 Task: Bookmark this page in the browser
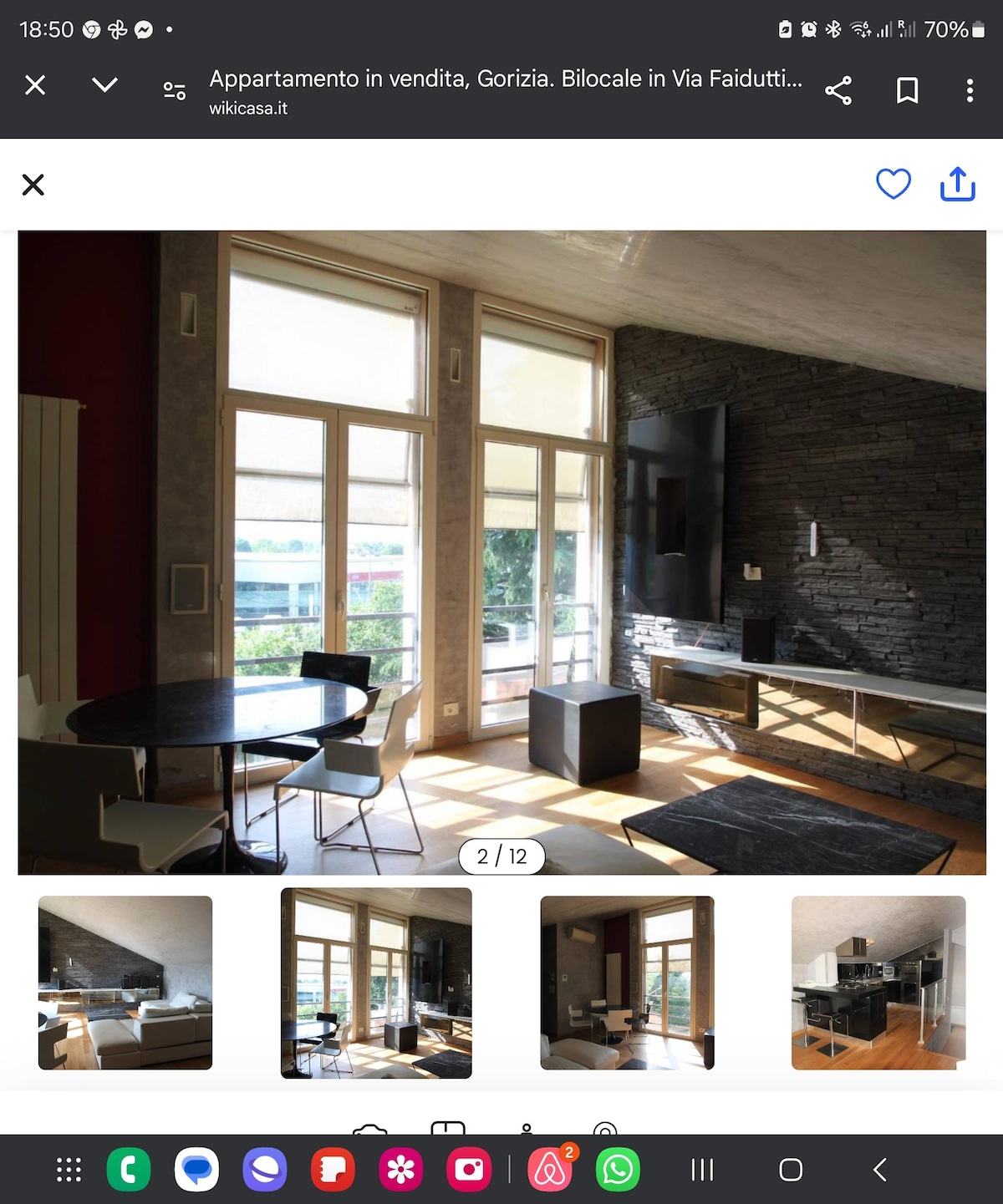[907, 90]
